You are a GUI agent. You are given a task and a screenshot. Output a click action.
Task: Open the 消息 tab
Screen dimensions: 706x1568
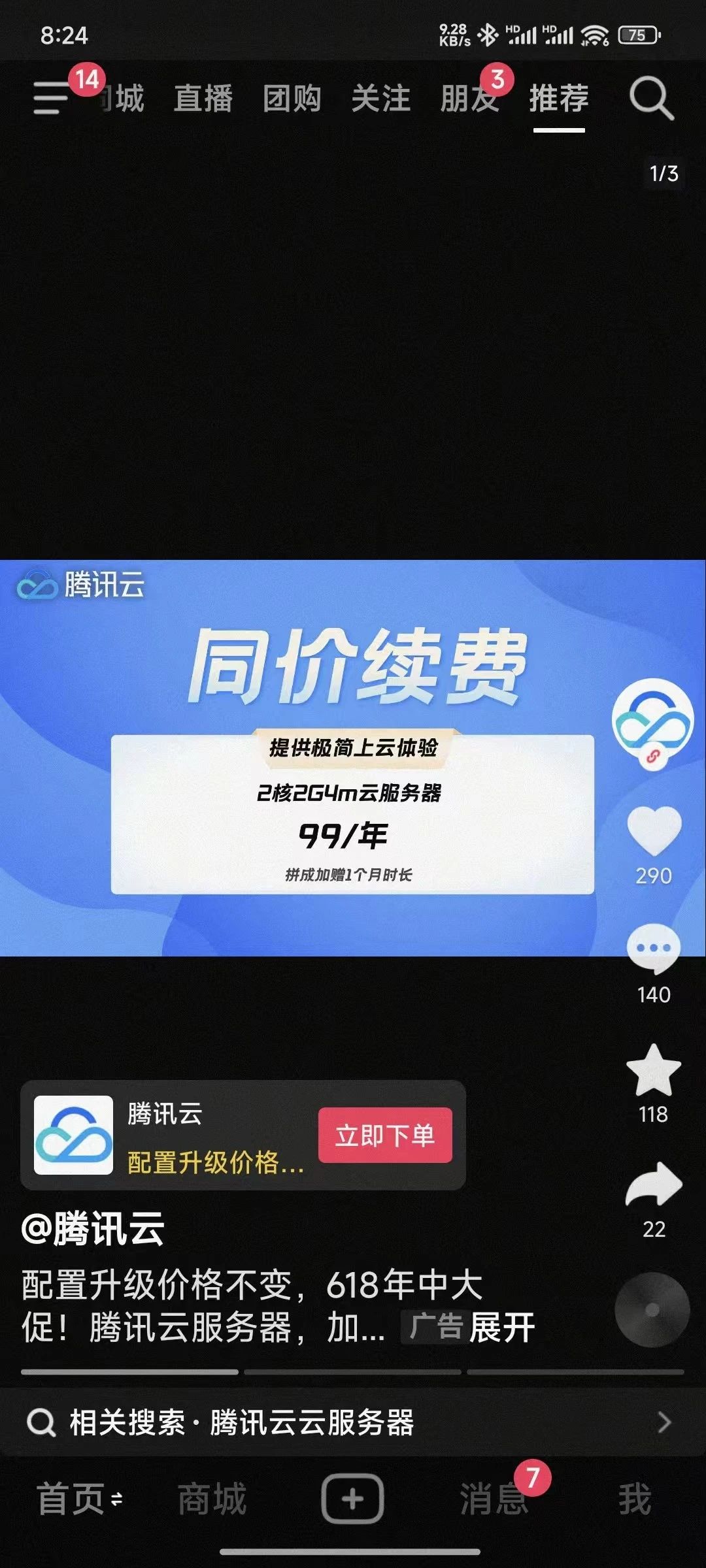point(494,1499)
